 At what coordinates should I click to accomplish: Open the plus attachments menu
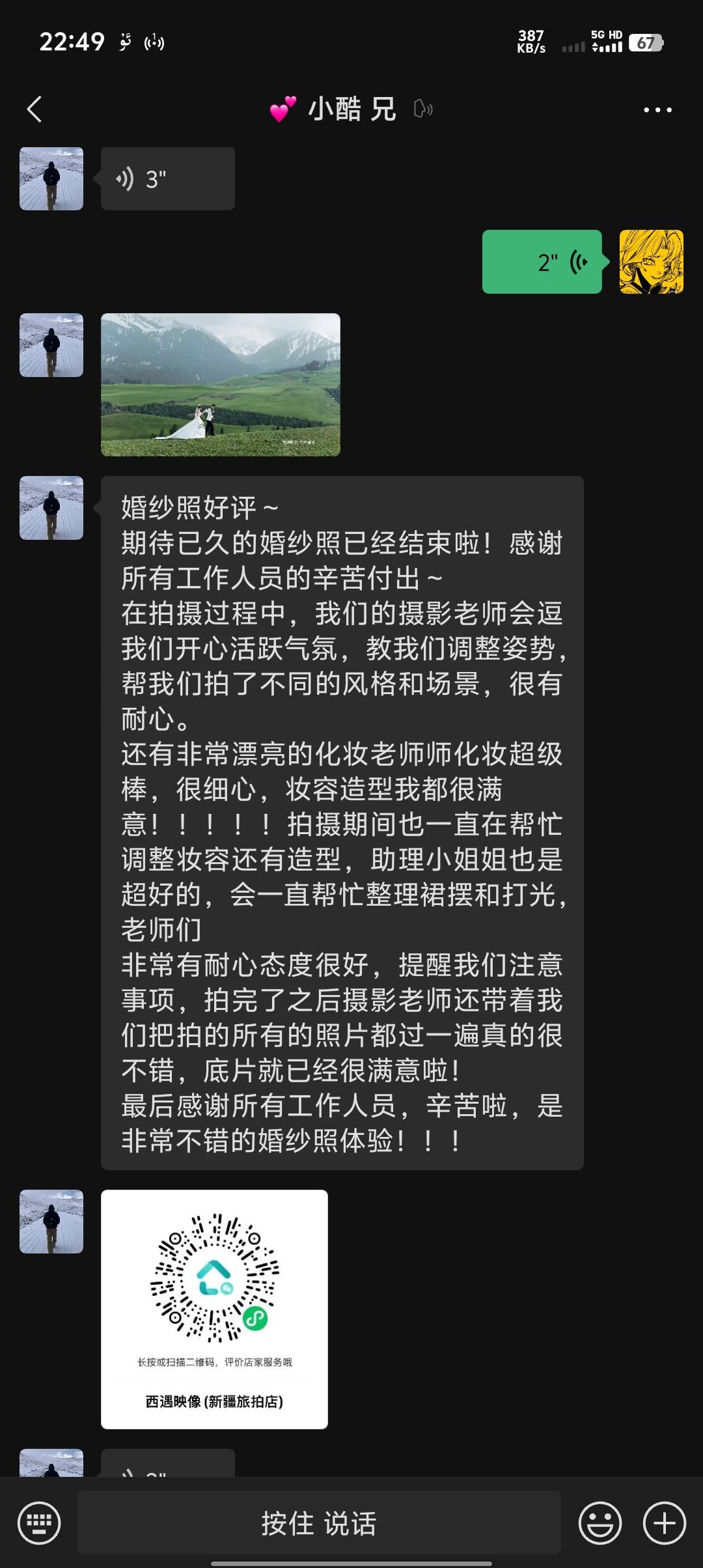pos(664,1524)
